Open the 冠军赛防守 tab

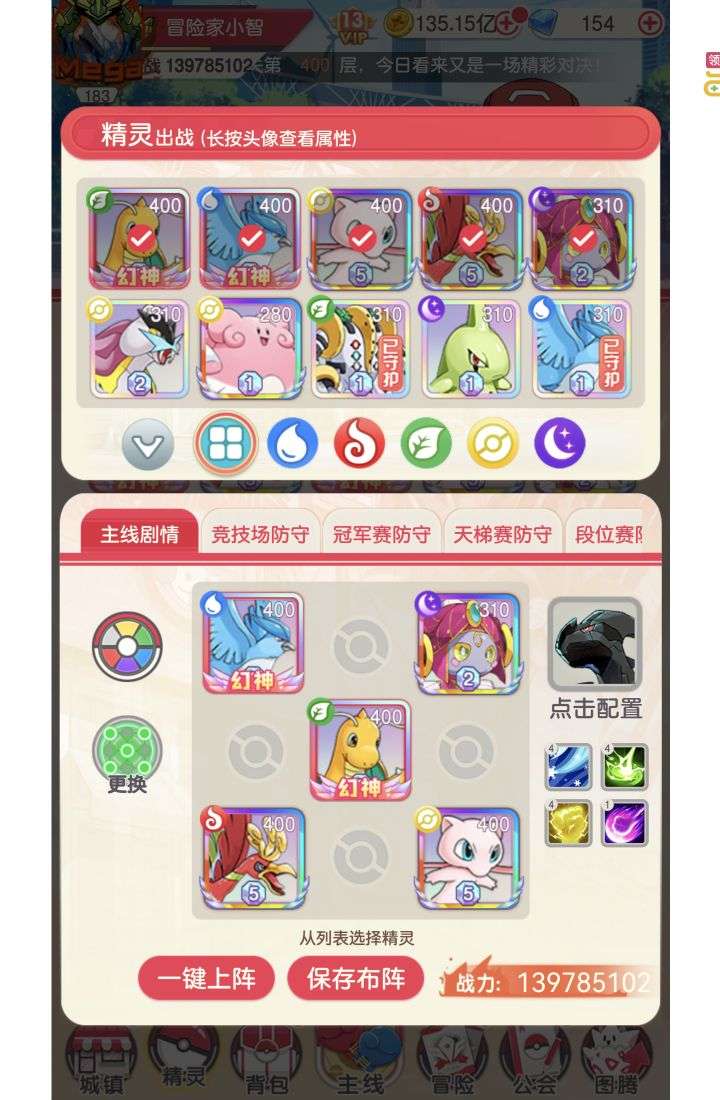pos(381,535)
